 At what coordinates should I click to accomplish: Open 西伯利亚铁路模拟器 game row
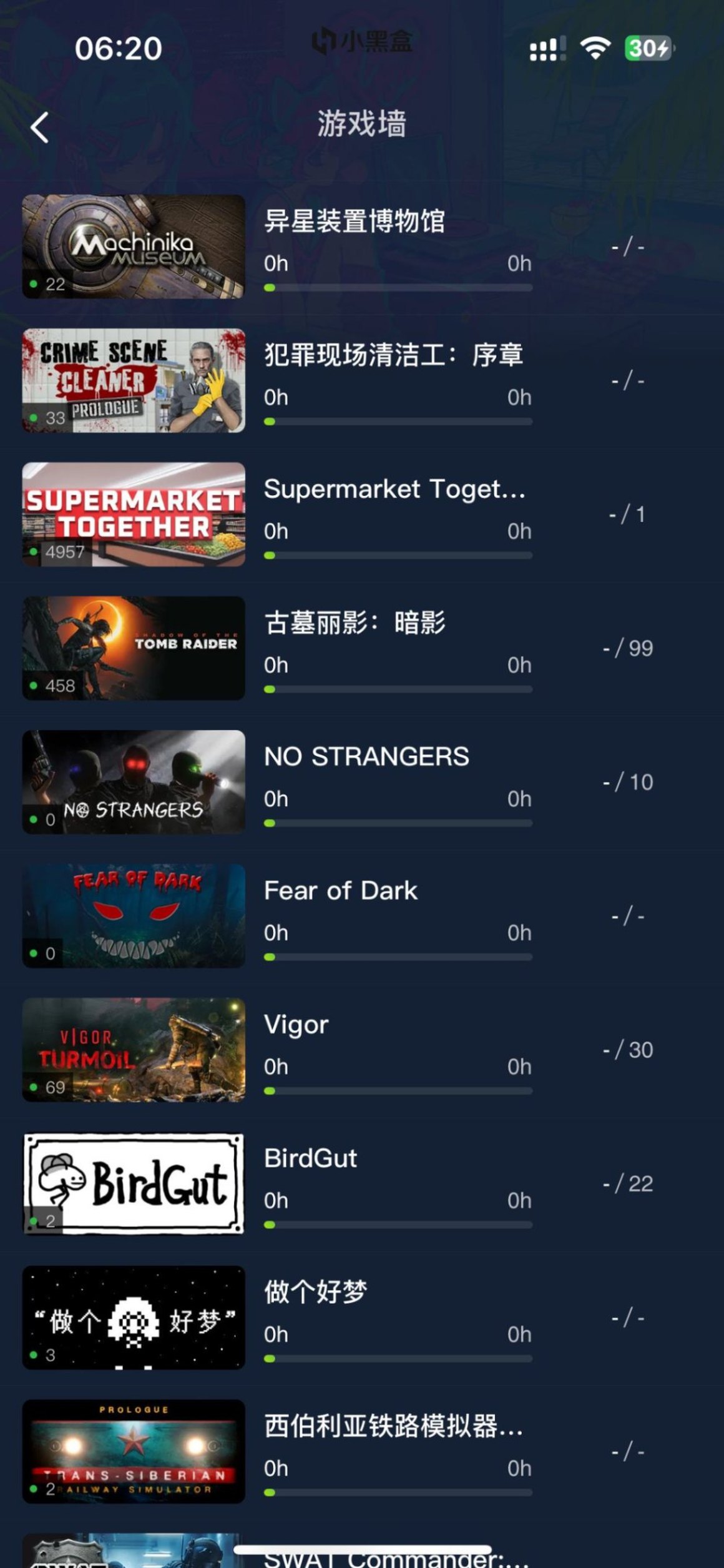pos(362,1451)
